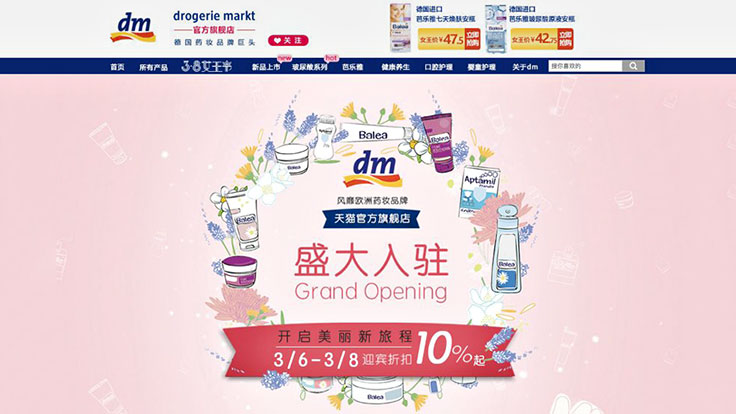The width and height of the screenshot is (736, 414).
Task: Switch to the 新品上市 tab
Action: [265, 66]
